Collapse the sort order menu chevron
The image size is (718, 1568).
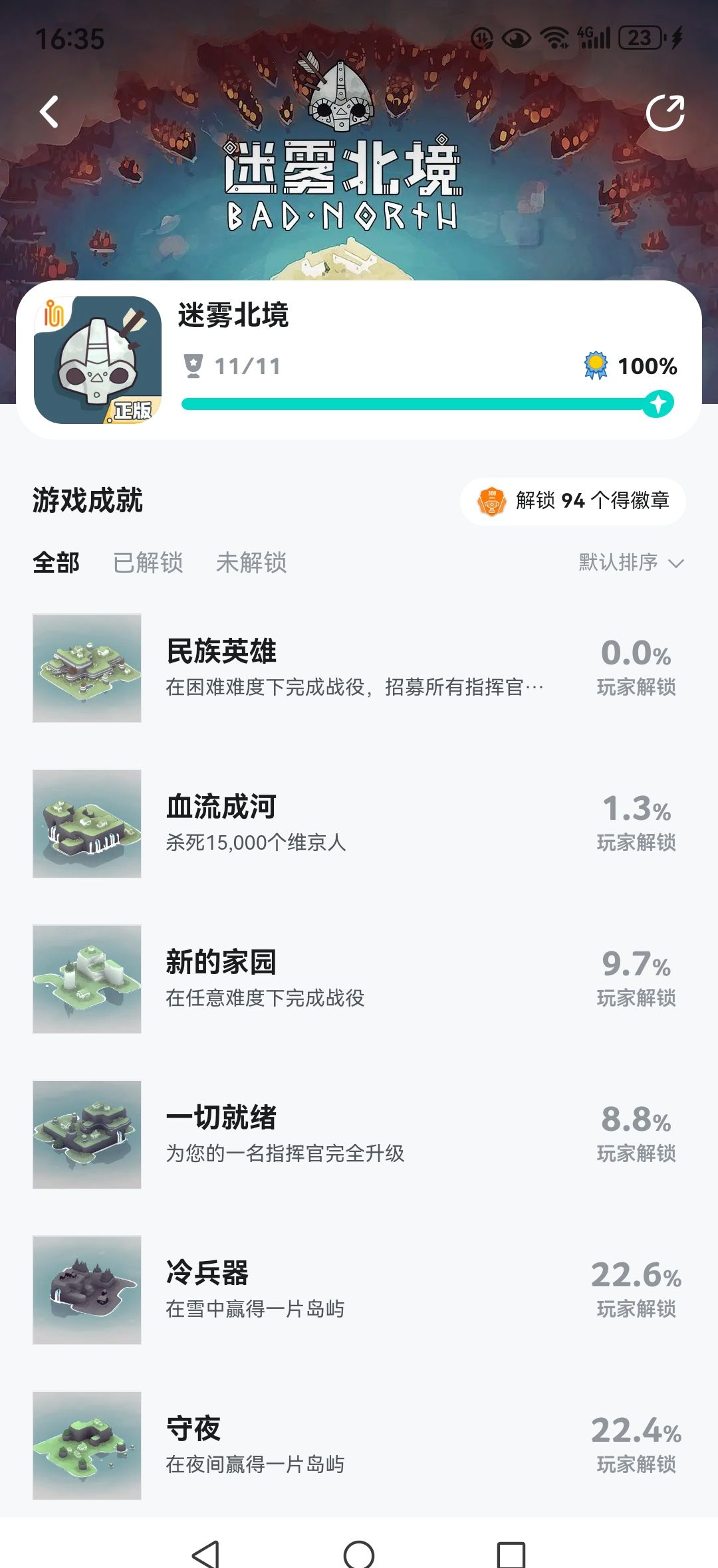[677, 563]
